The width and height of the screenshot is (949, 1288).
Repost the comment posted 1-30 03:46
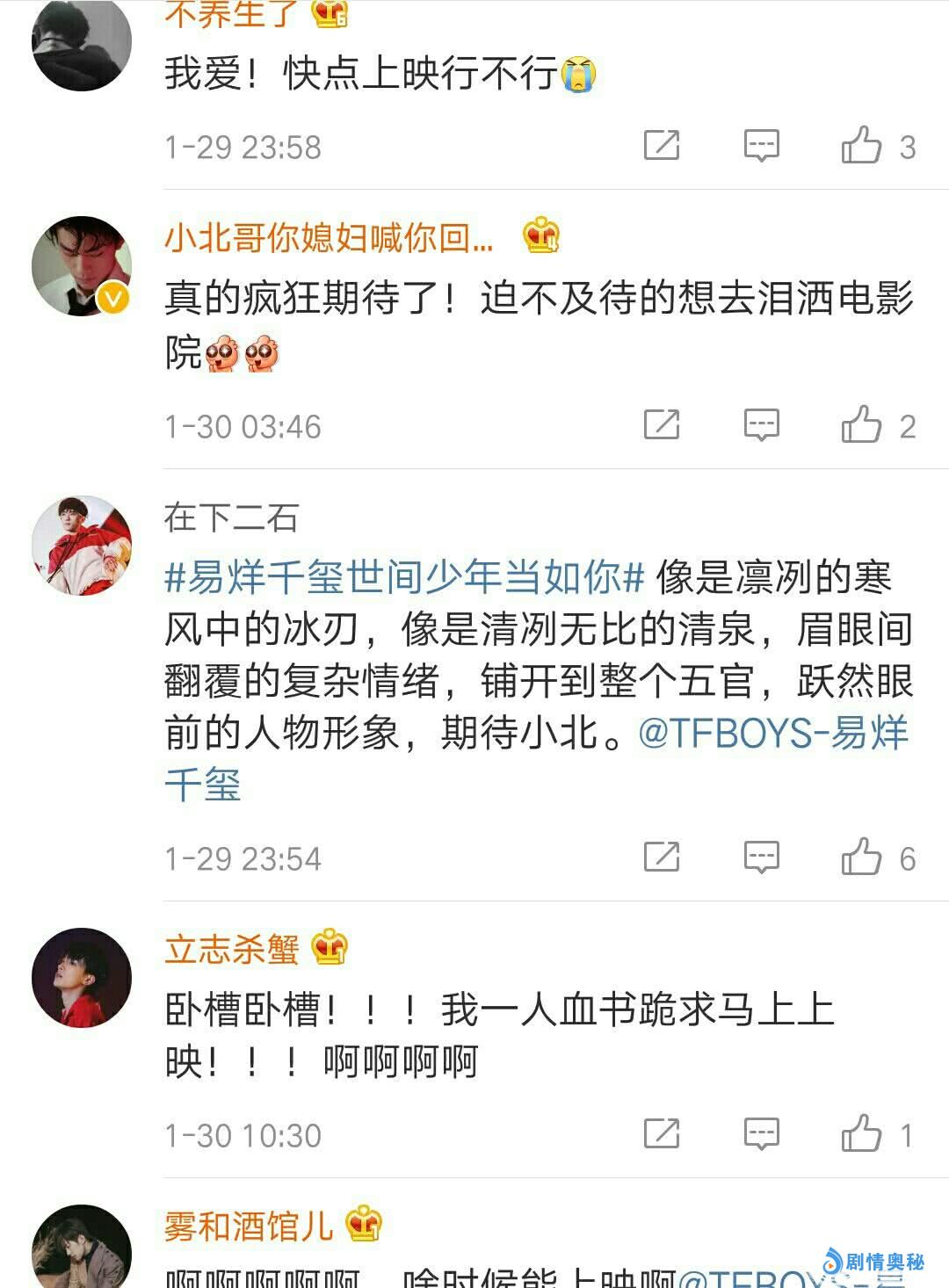[662, 425]
